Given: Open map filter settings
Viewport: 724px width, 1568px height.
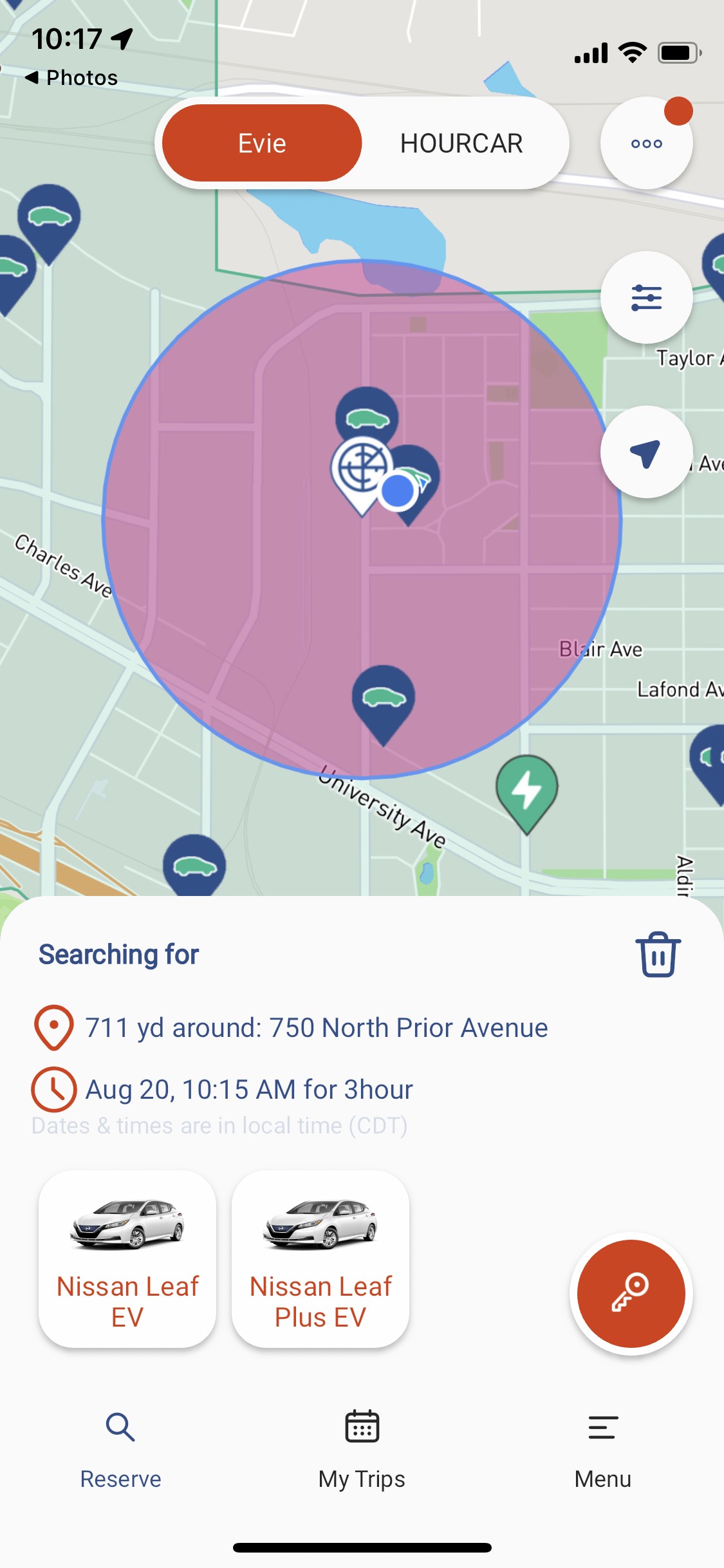Looking at the screenshot, I should 646,297.
